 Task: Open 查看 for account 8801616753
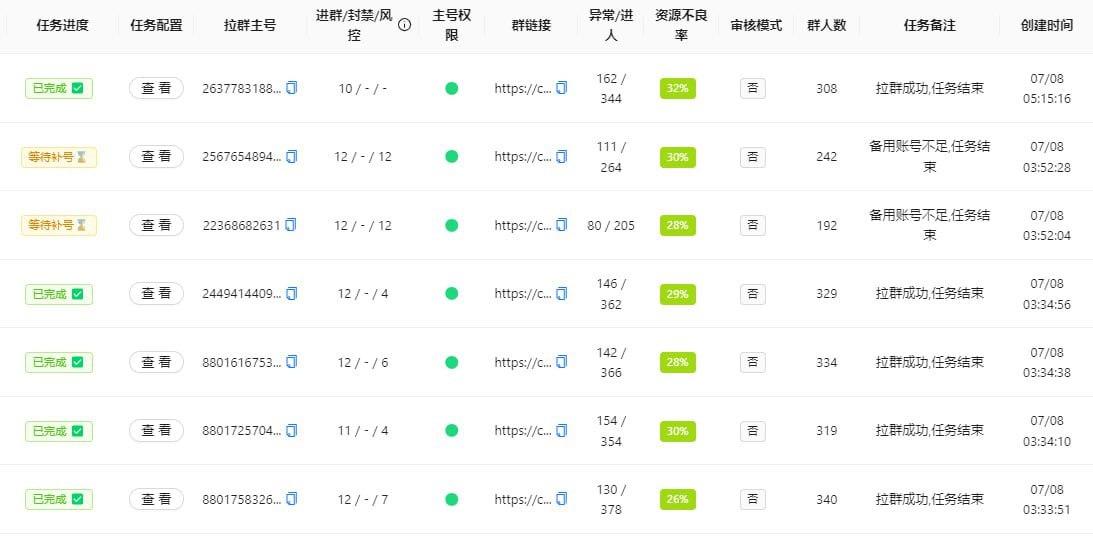click(156, 362)
